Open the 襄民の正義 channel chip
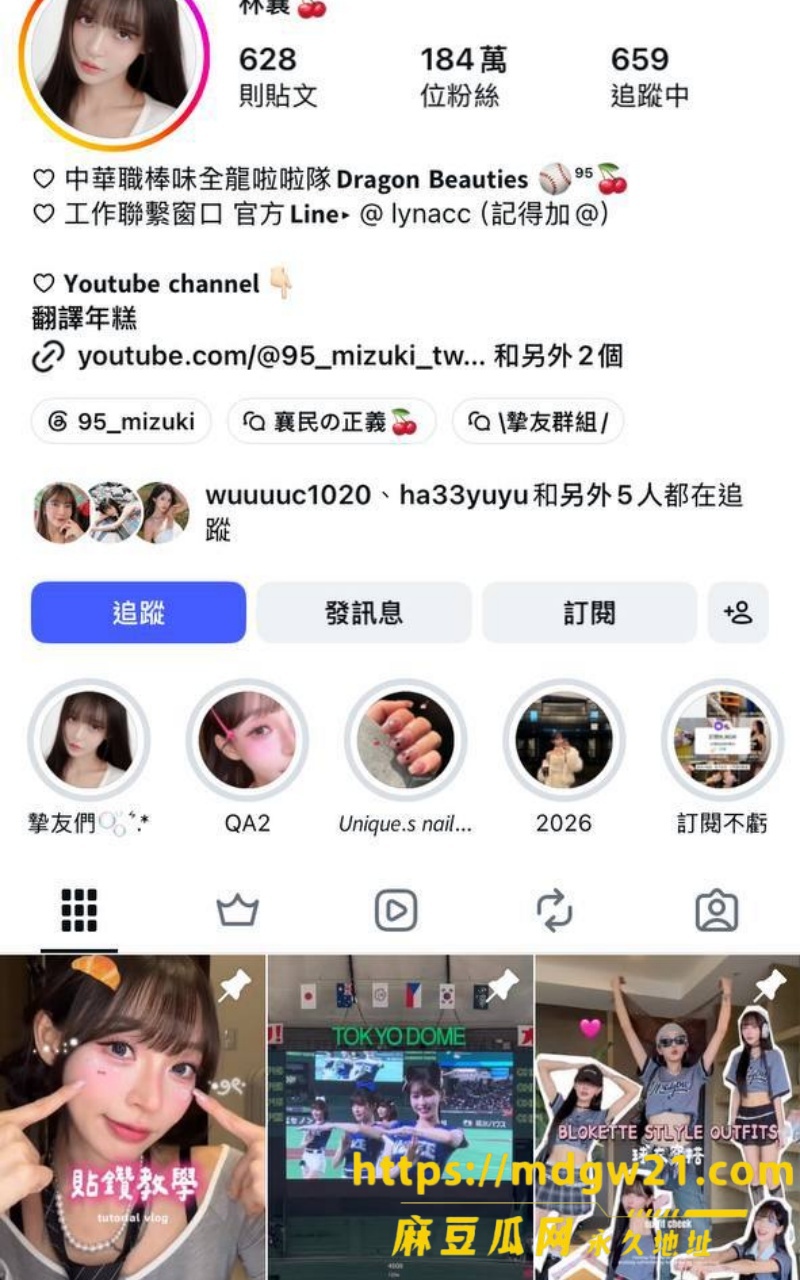This screenshot has height=1280, width=800. pyautogui.click(x=332, y=422)
